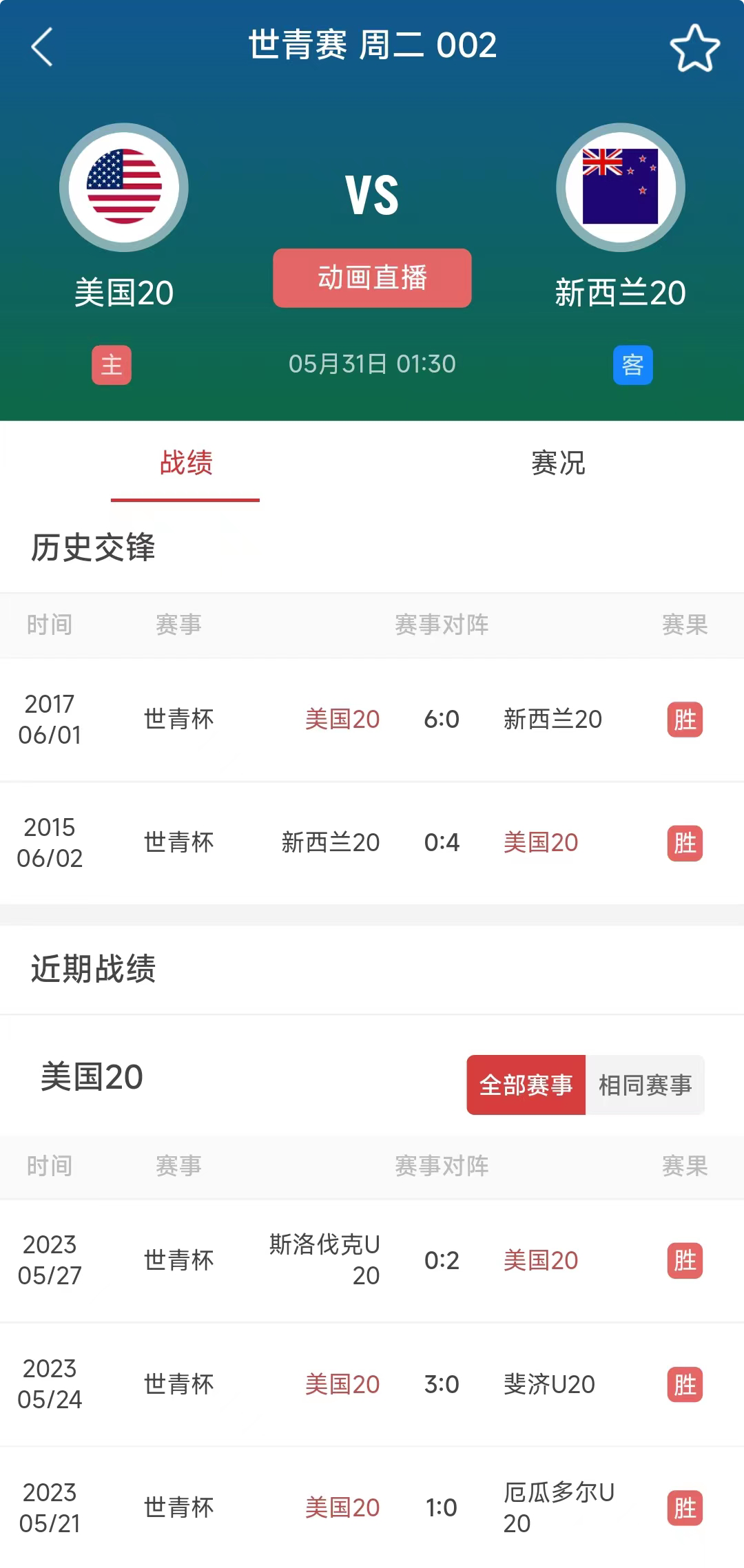Favorite this match with the star icon
The width and height of the screenshot is (744, 1568).
coord(694,48)
